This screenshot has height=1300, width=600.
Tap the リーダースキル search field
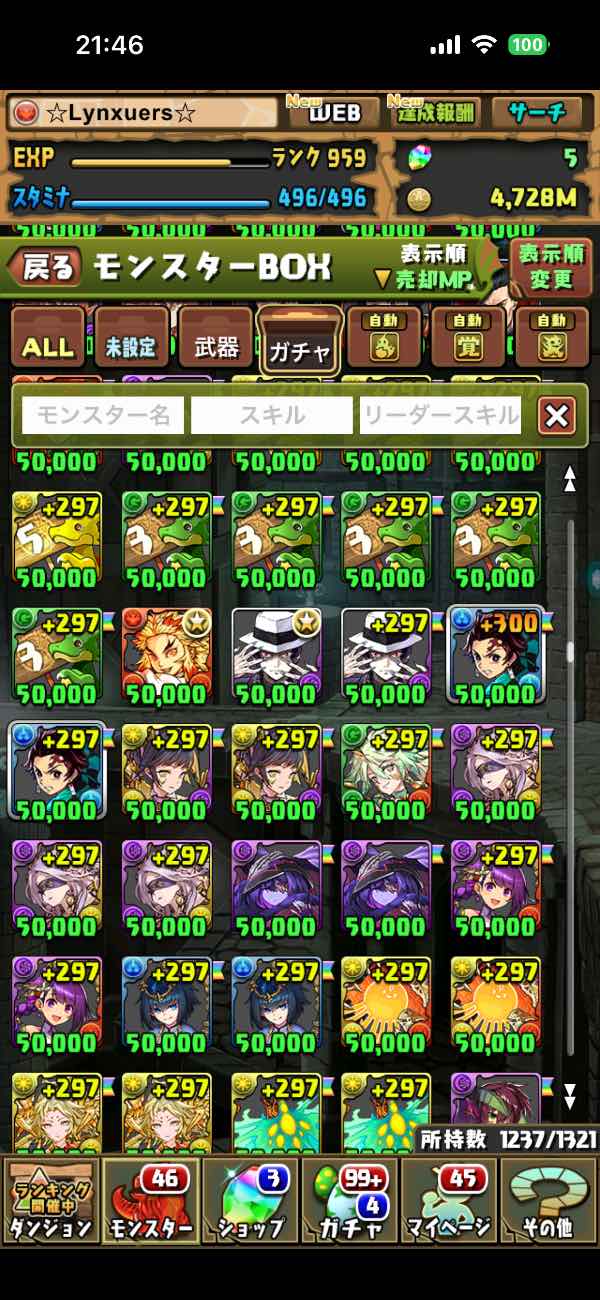(x=441, y=415)
